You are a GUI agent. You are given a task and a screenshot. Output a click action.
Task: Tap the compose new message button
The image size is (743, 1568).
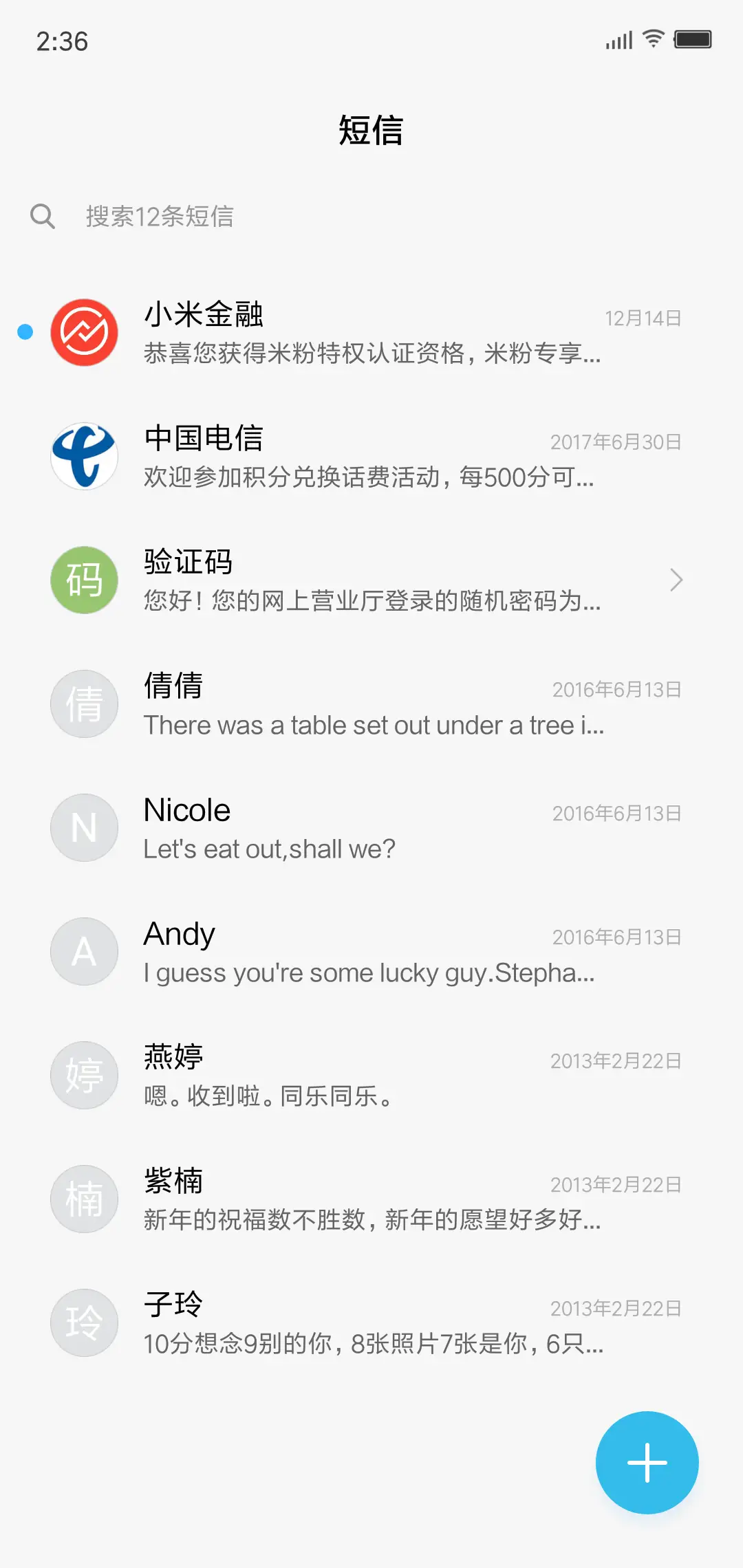(647, 1463)
